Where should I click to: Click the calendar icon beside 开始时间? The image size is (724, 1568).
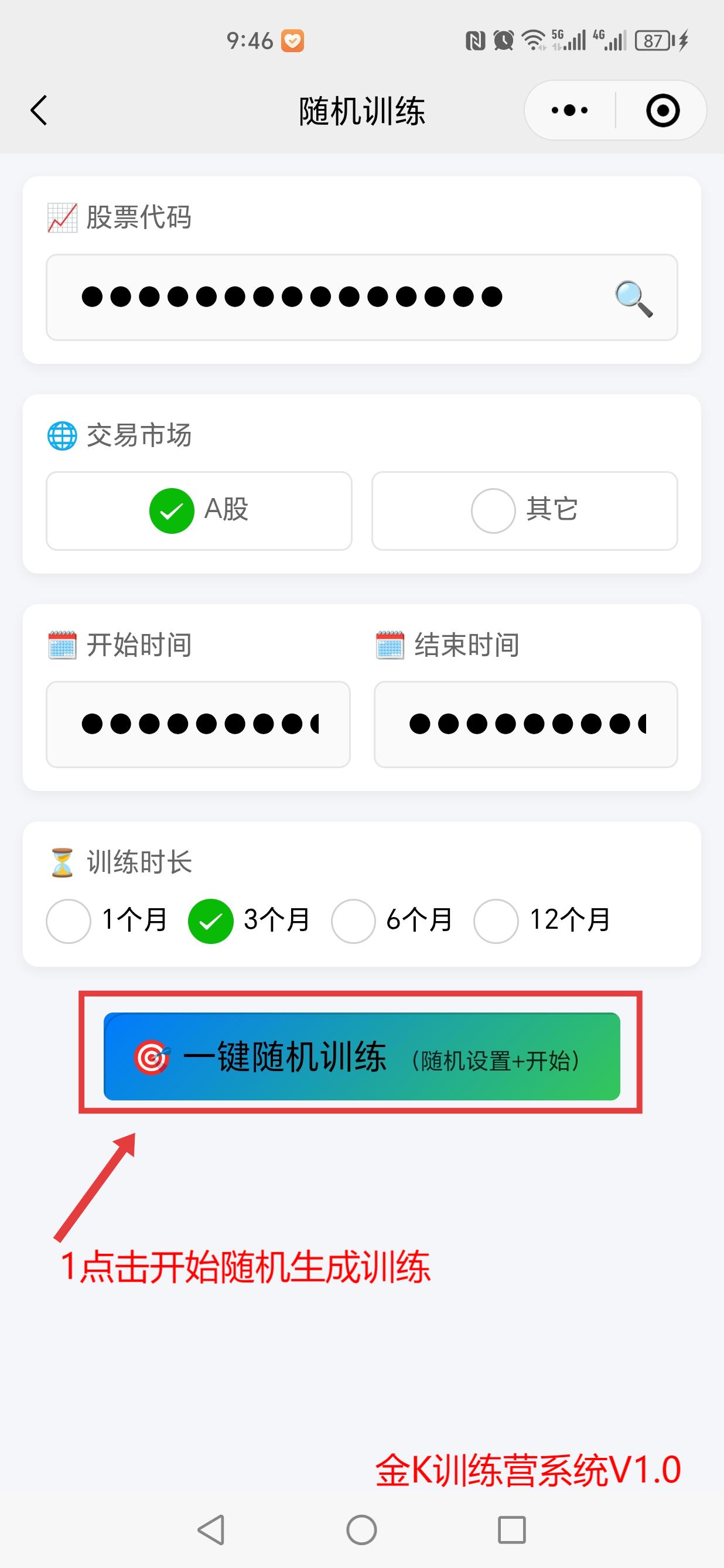(63, 647)
